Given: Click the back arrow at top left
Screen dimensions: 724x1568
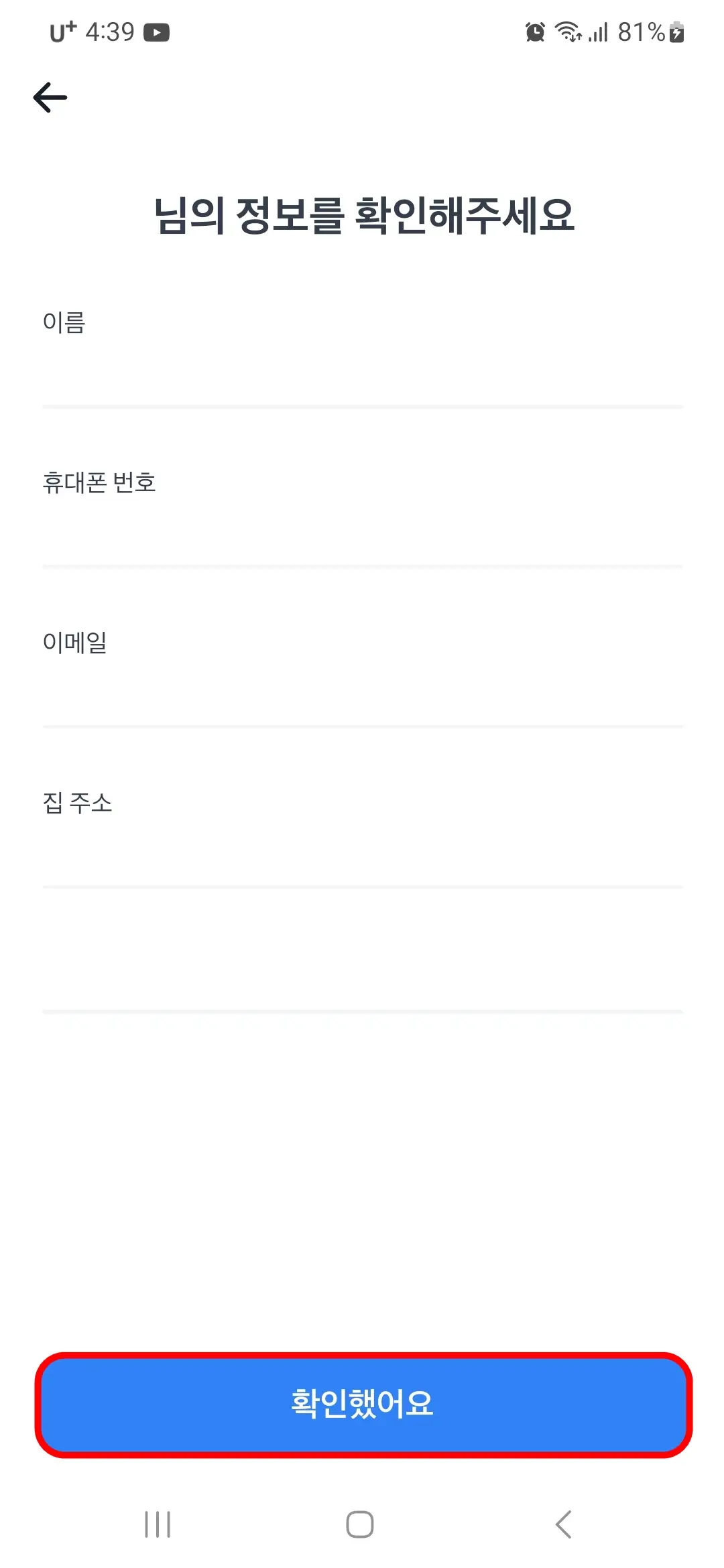Looking at the screenshot, I should 50,98.
